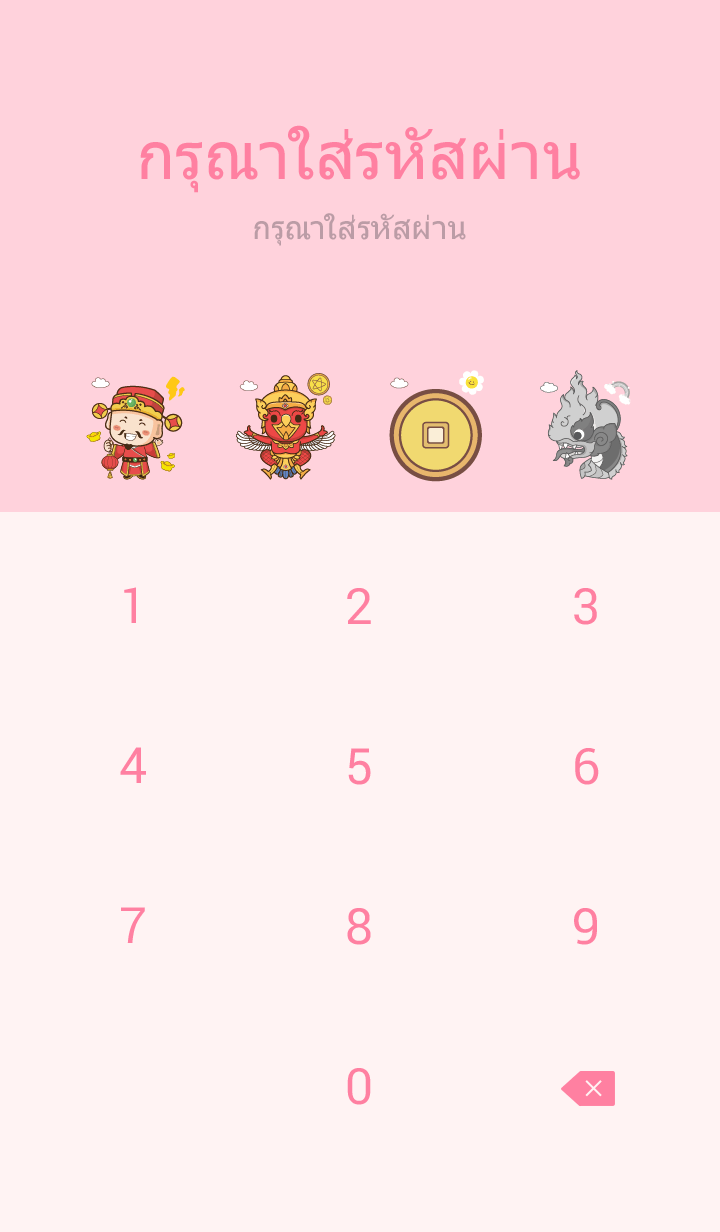Tap the number 8 key
This screenshot has height=1232, width=720.
[359, 927]
